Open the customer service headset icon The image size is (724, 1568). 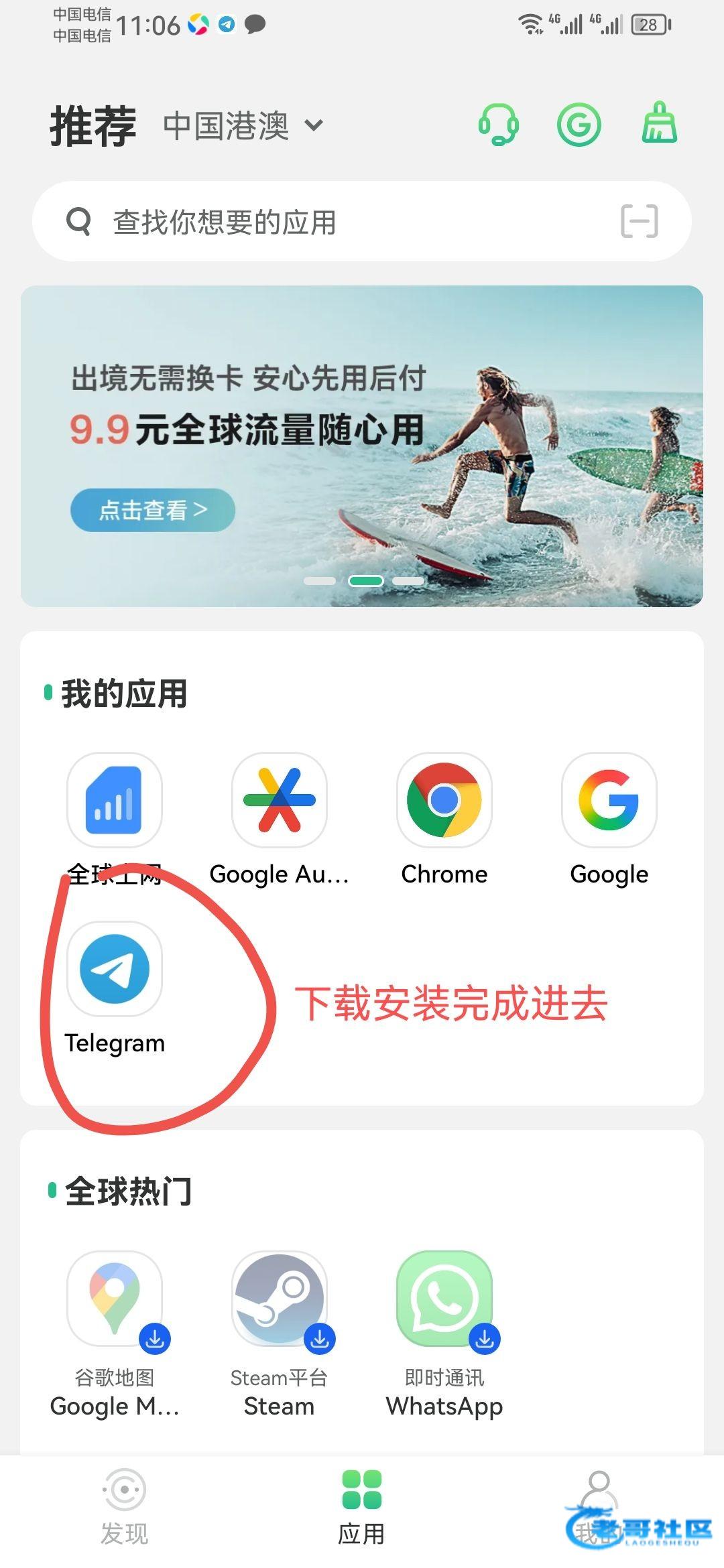498,125
